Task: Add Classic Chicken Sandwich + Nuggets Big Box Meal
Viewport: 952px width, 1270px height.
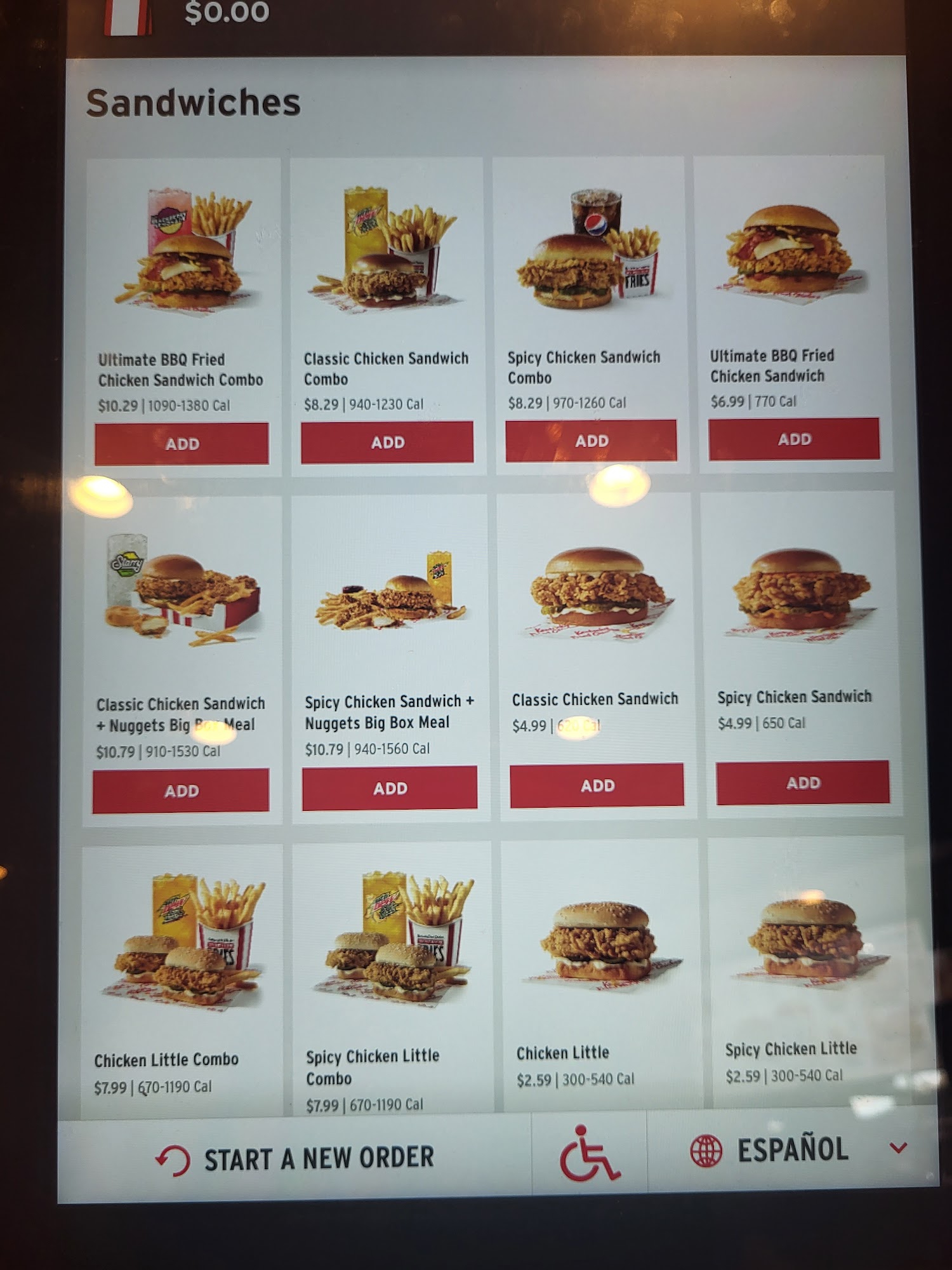Action: pos(181,791)
